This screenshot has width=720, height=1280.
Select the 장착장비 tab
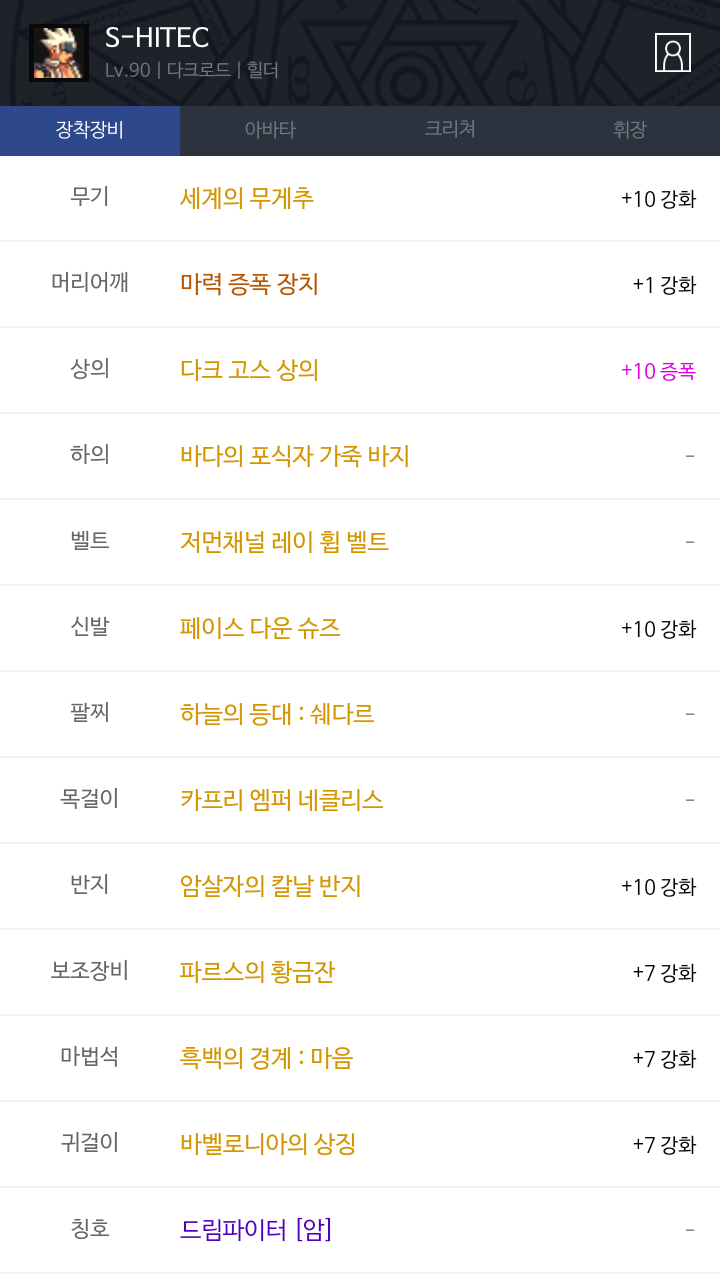[x=90, y=130]
